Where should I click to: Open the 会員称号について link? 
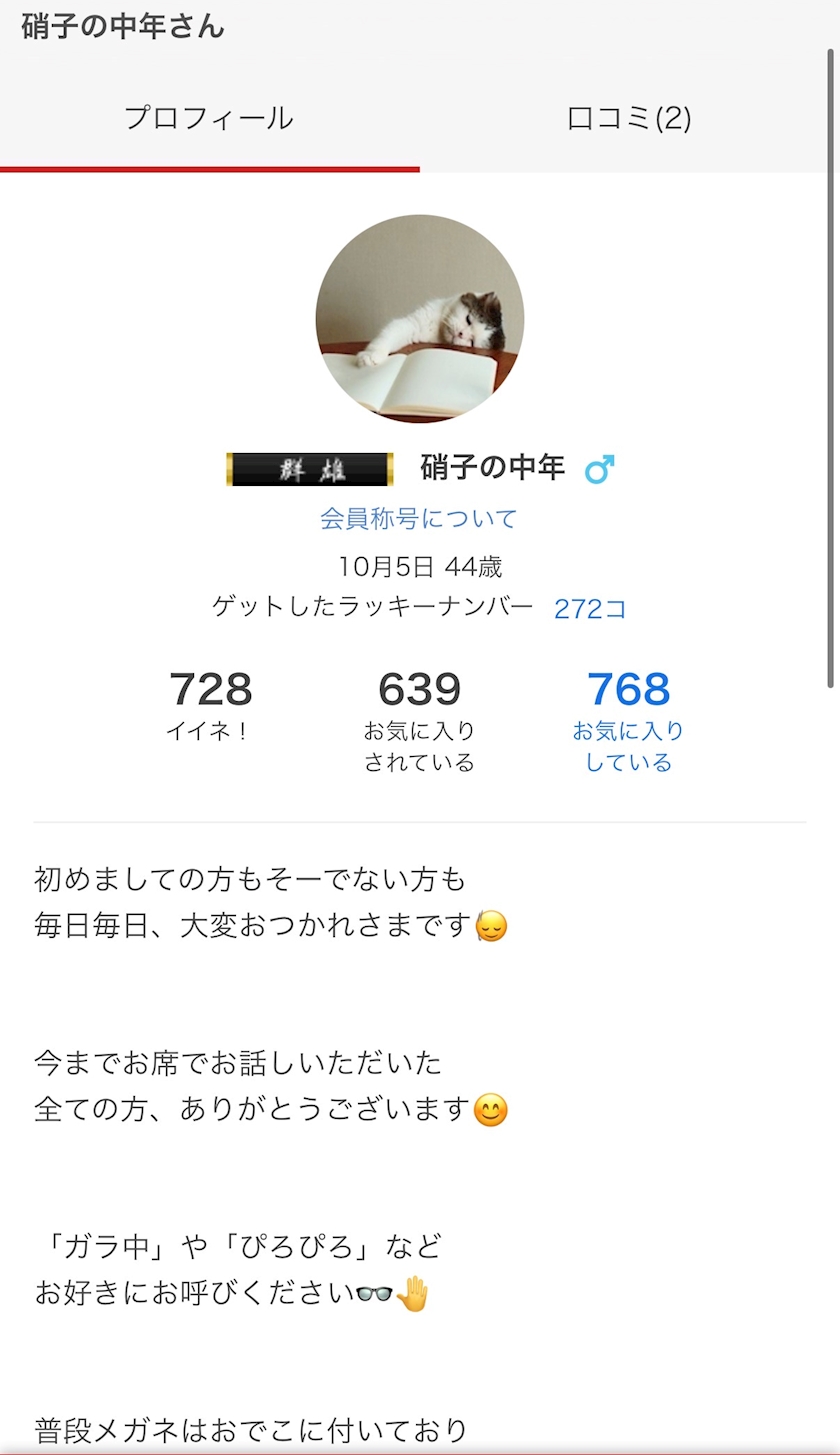[x=419, y=518]
